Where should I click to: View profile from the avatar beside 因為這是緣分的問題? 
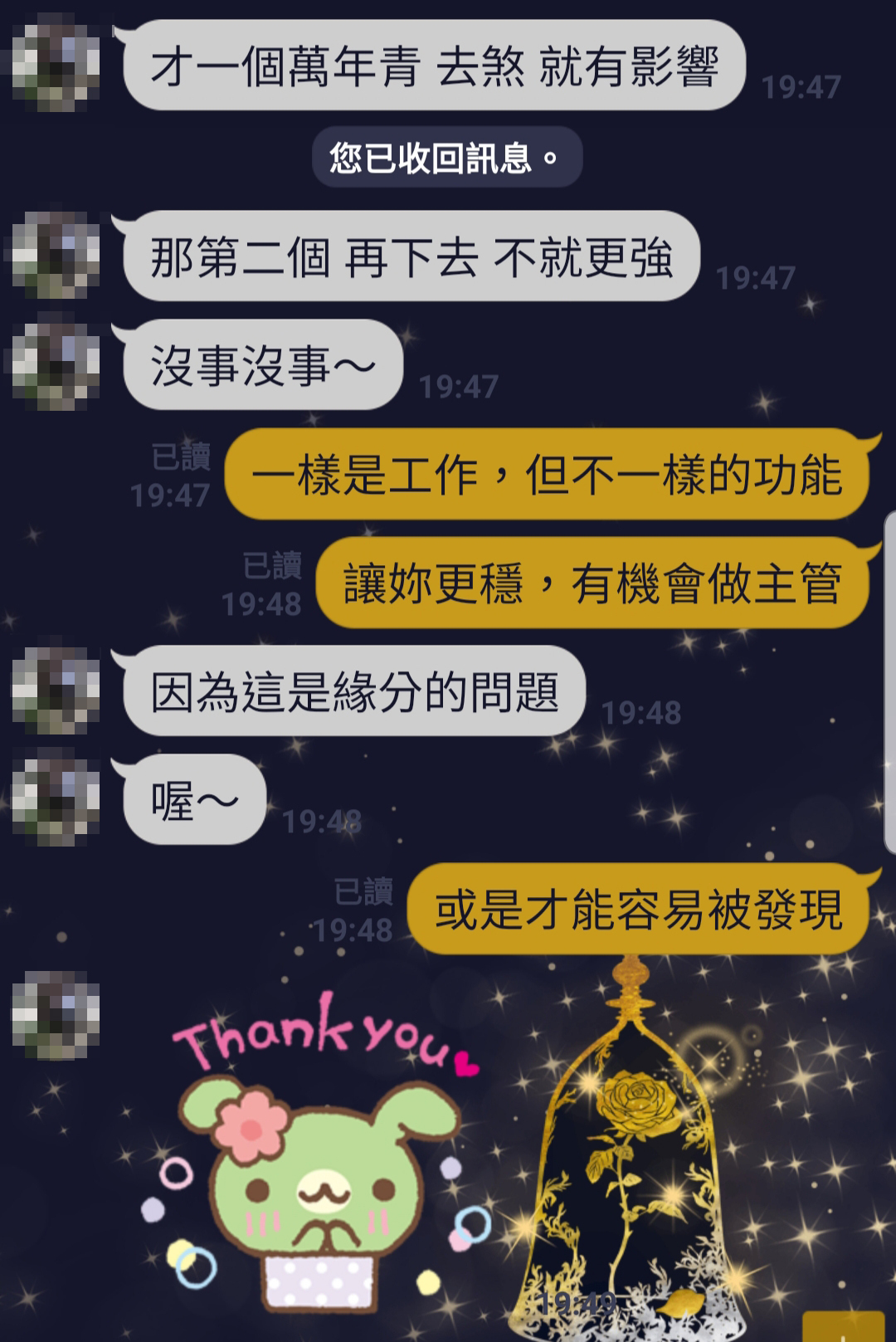tap(56, 691)
